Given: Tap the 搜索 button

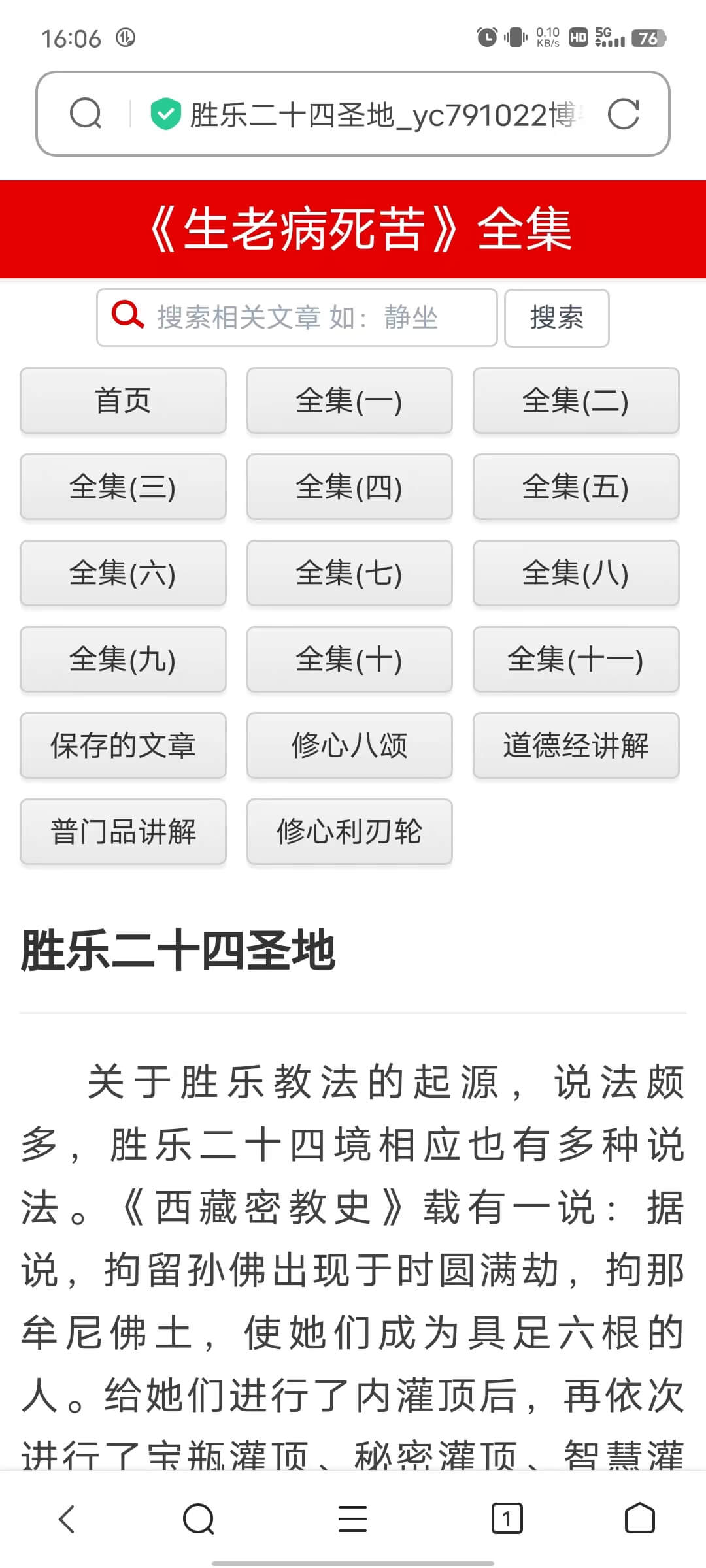Looking at the screenshot, I should pos(556,318).
